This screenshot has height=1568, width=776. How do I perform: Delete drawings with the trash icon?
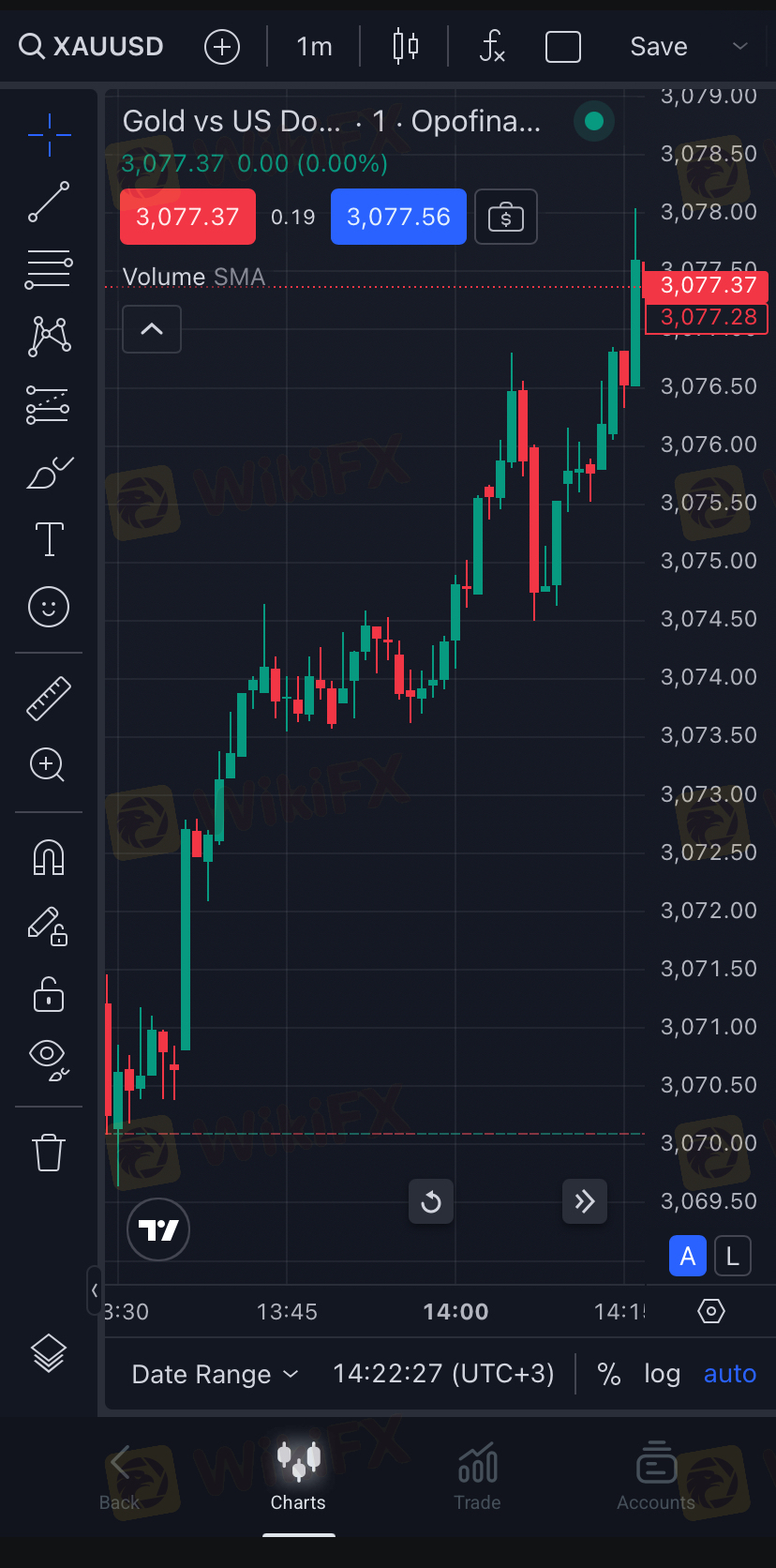49,1152
